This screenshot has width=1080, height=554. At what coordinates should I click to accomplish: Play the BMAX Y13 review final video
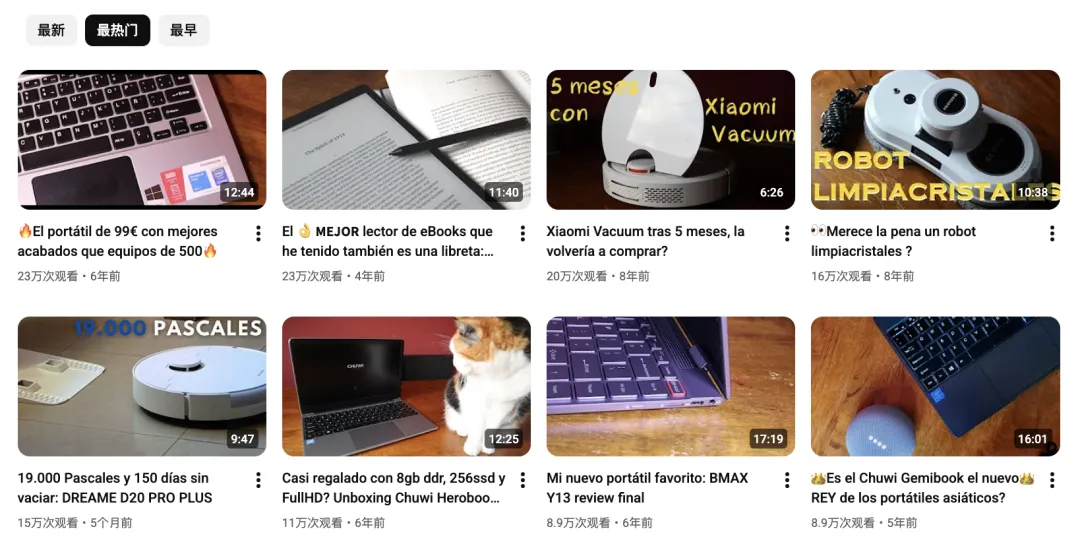tap(670, 386)
